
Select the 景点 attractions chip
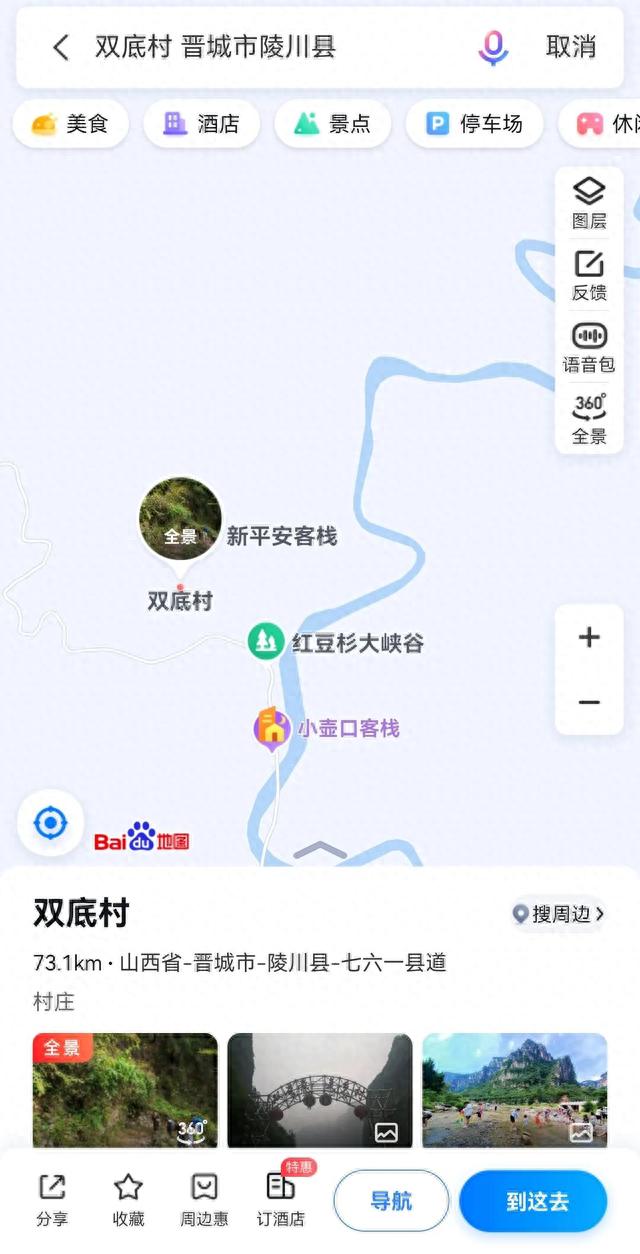click(x=333, y=124)
